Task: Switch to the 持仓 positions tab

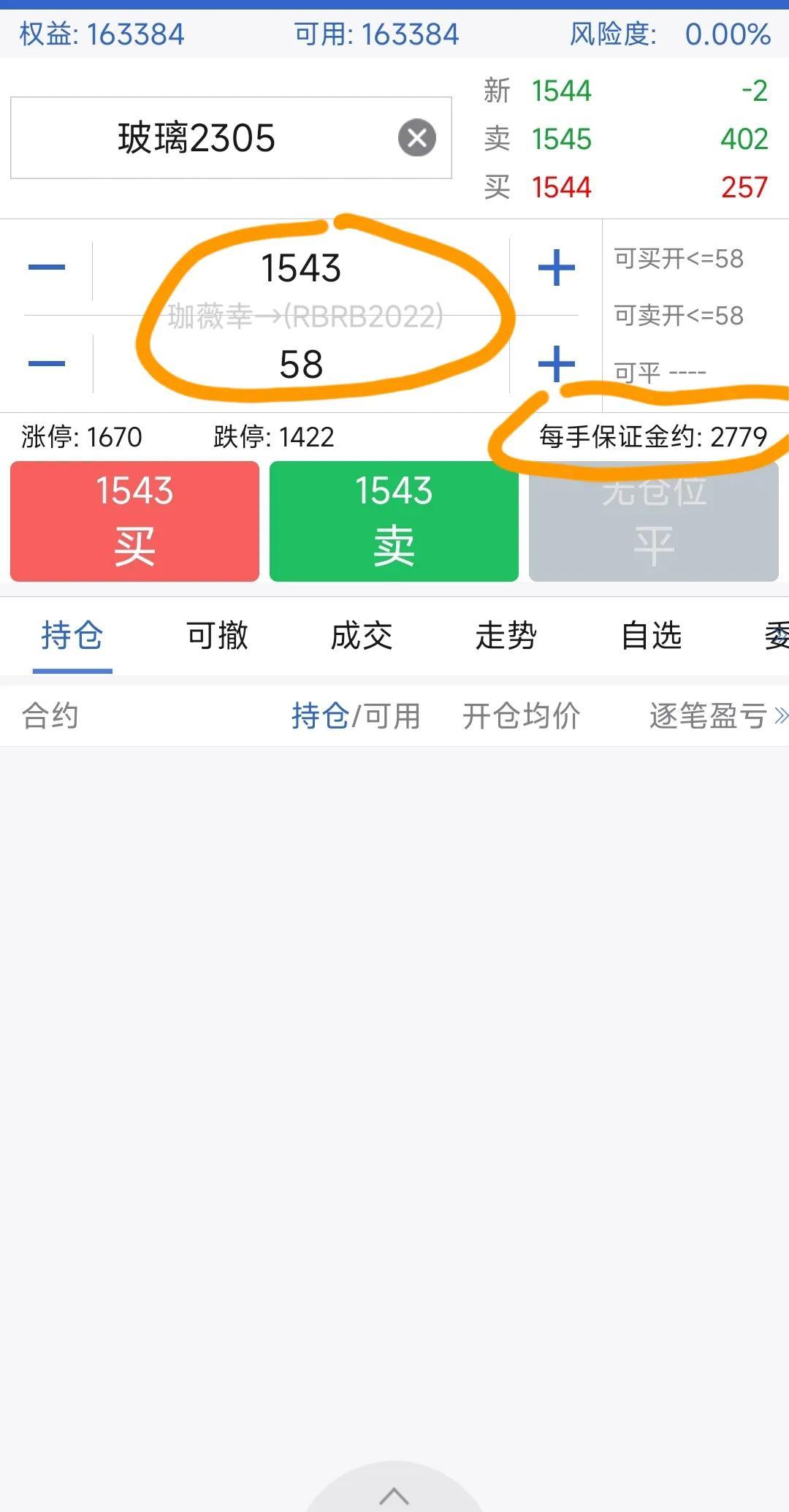Action: (x=72, y=637)
